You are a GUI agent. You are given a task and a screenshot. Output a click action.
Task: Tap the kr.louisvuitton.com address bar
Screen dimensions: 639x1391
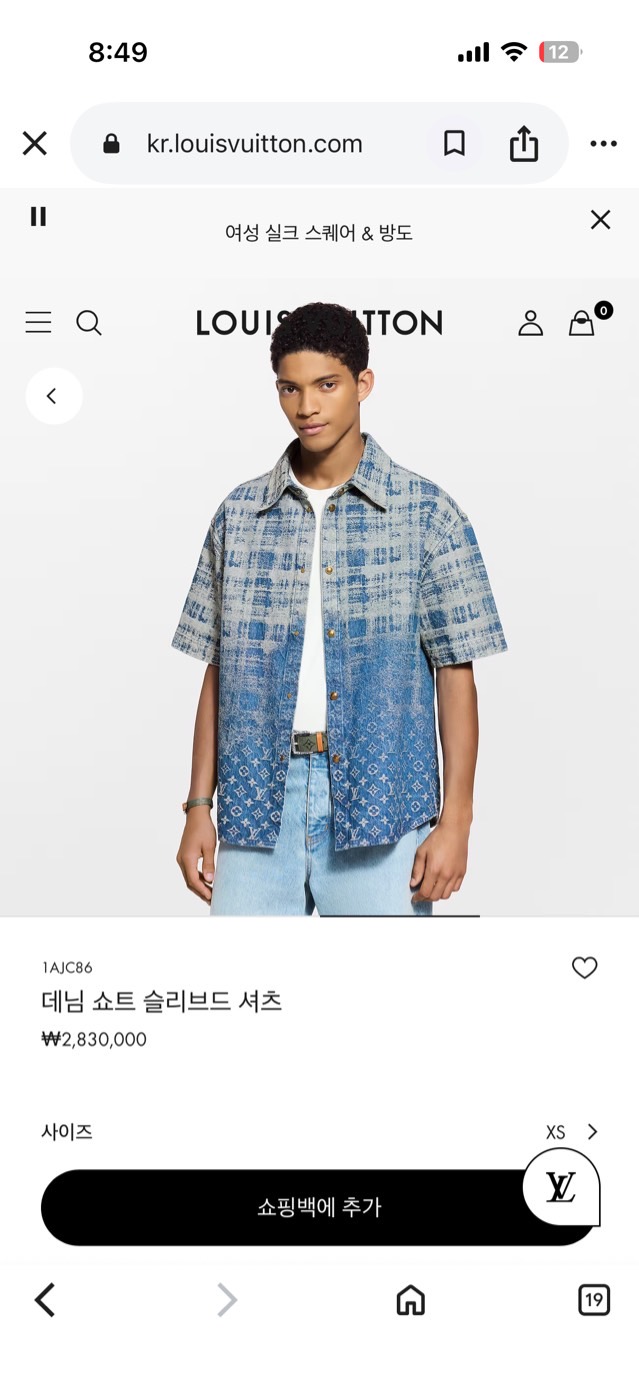click(254, 144)
